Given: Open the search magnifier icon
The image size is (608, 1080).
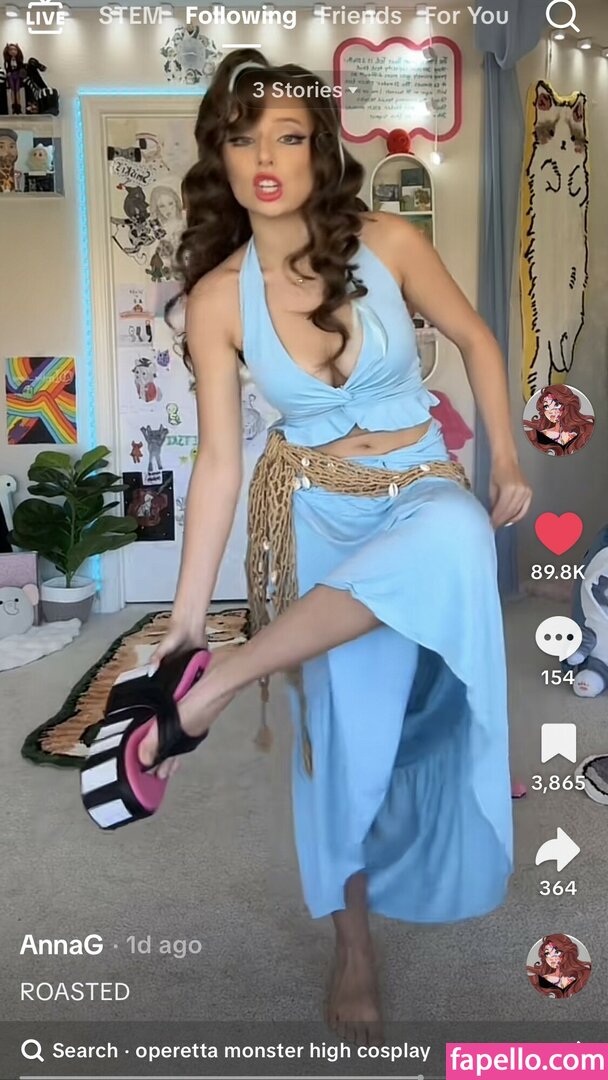Looking at the screenshot, I should tap(563, 16).
